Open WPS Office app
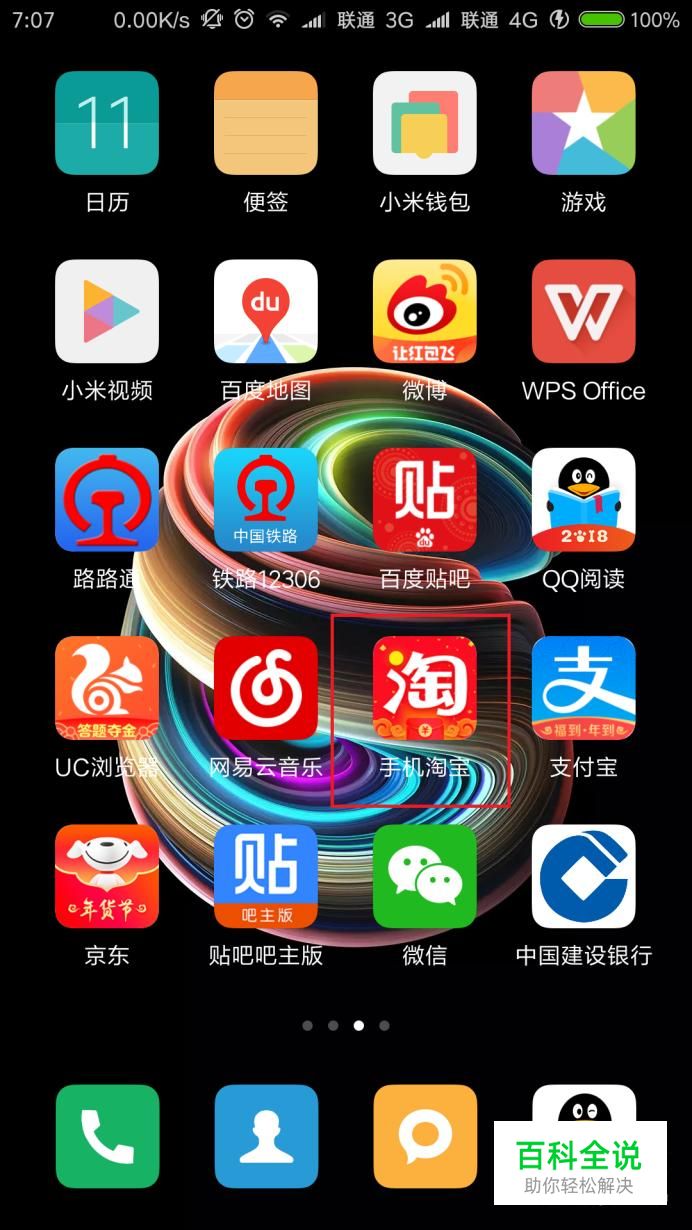 coord(584,311)
